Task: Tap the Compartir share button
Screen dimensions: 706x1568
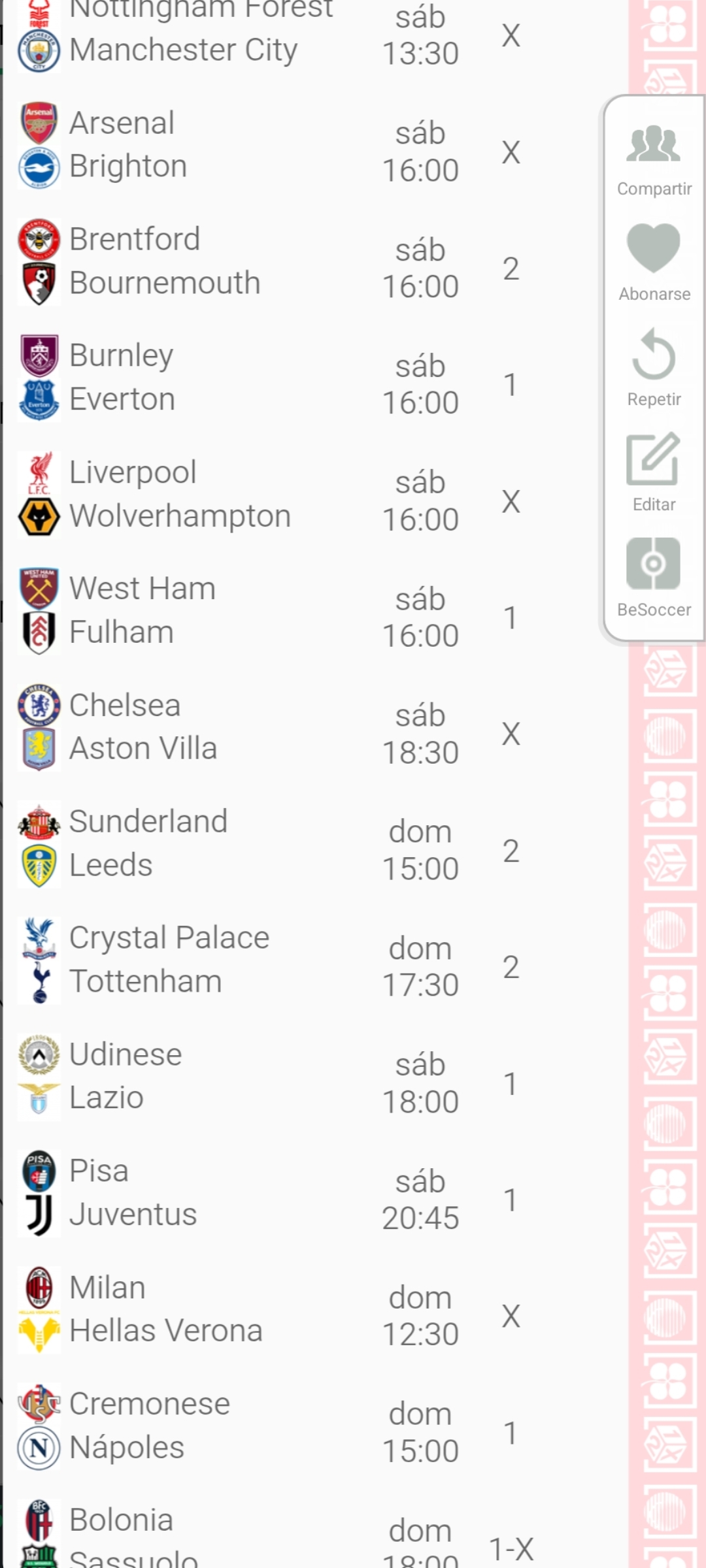Action: 654,157
